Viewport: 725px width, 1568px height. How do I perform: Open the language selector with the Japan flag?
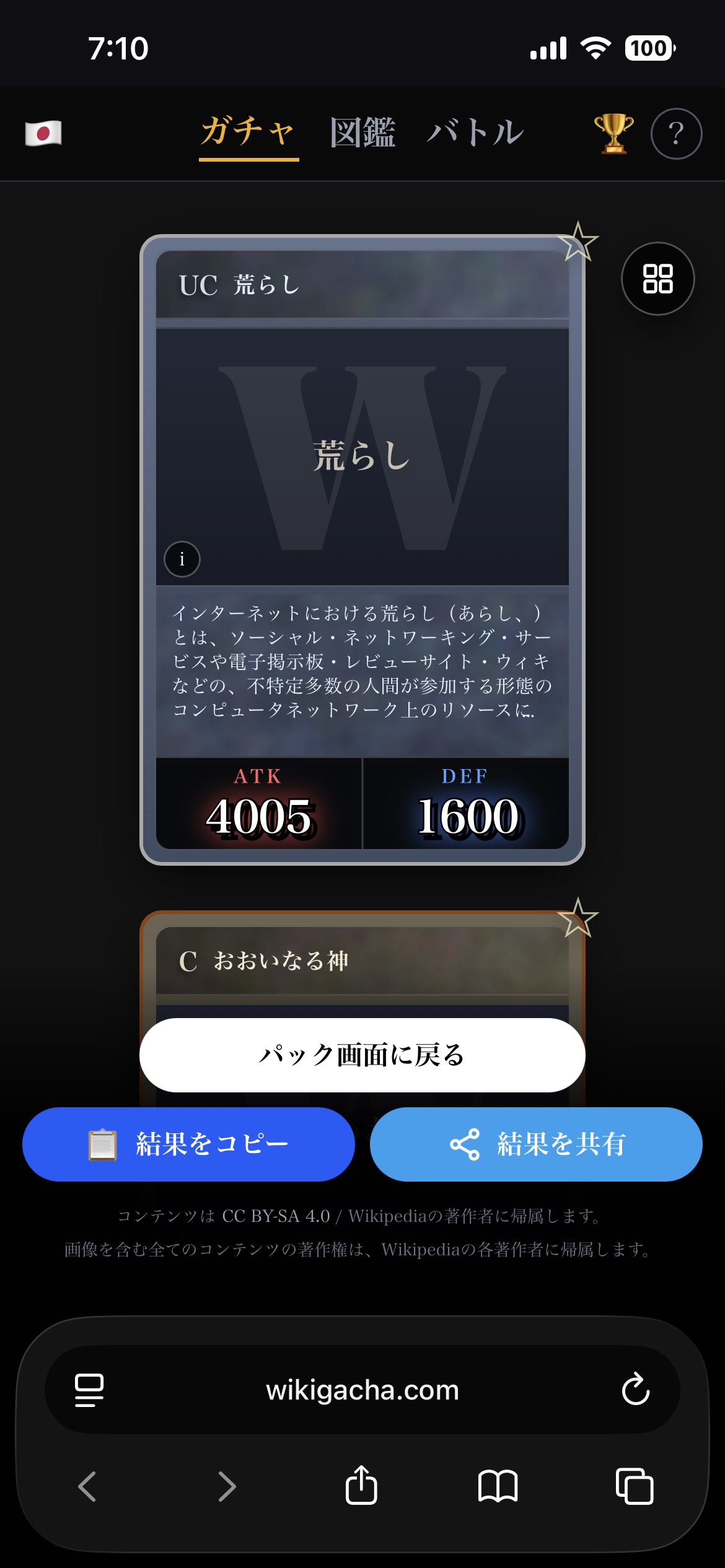pyautogui.click(x=43, y=133)
